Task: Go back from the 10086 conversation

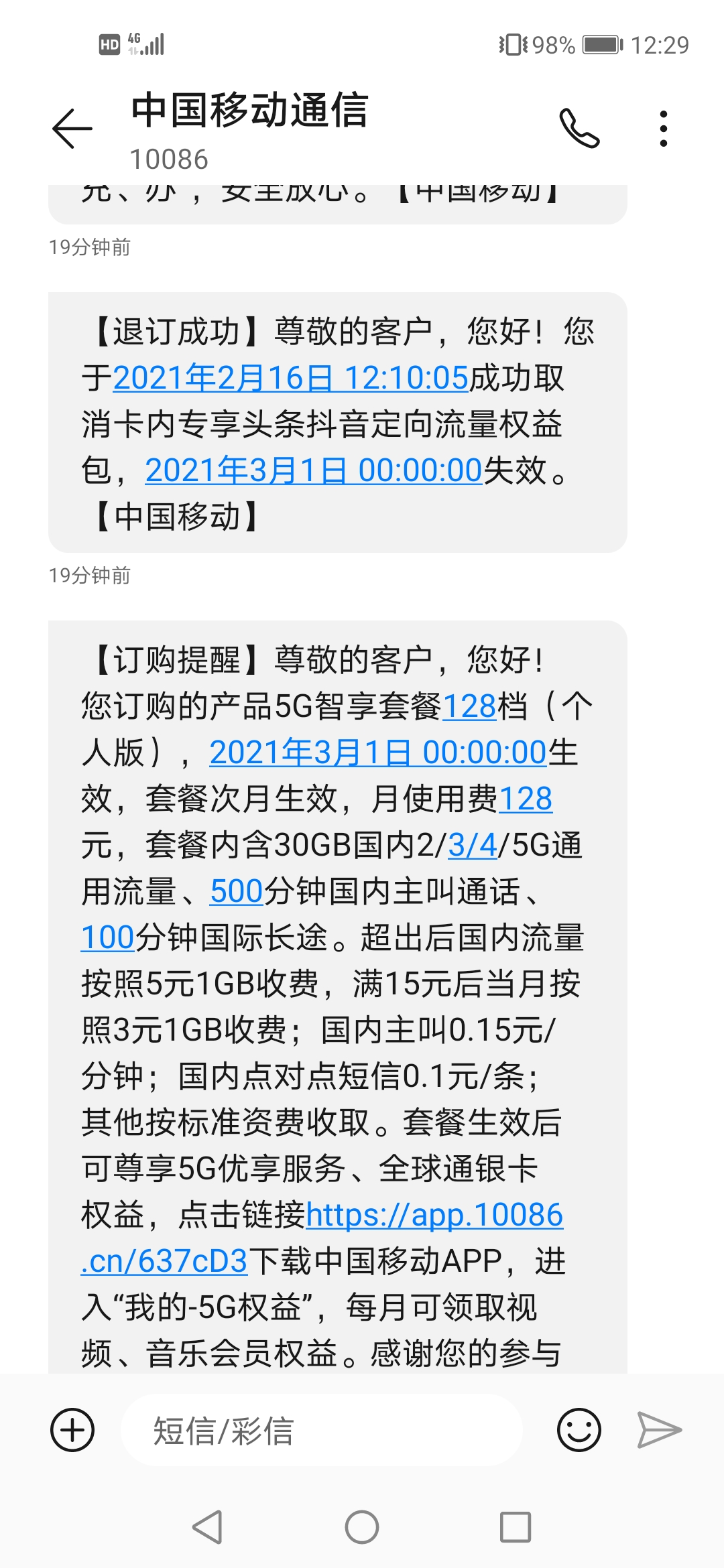Action: point(72,128)
